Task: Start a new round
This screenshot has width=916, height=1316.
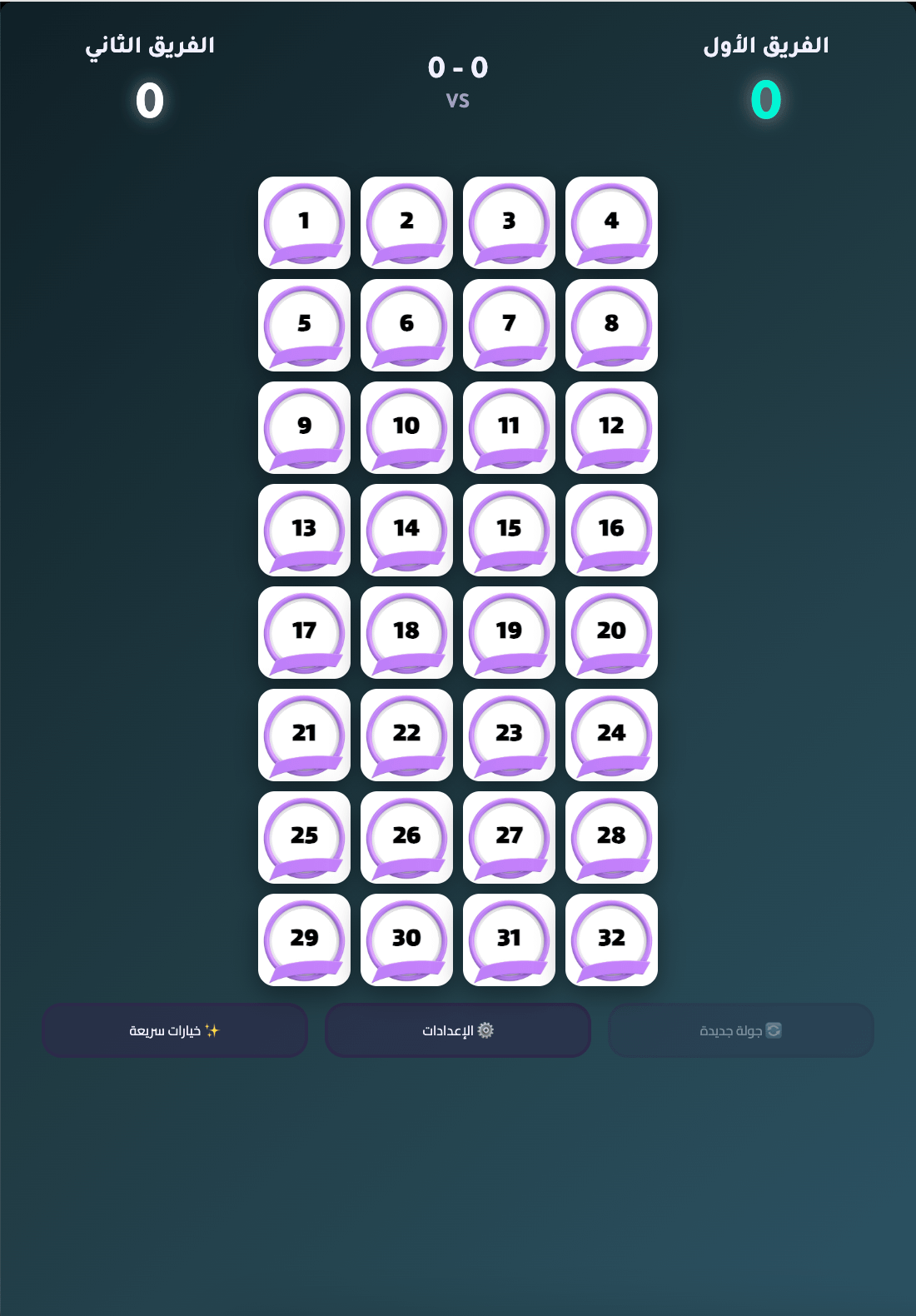Action: 741,1030
